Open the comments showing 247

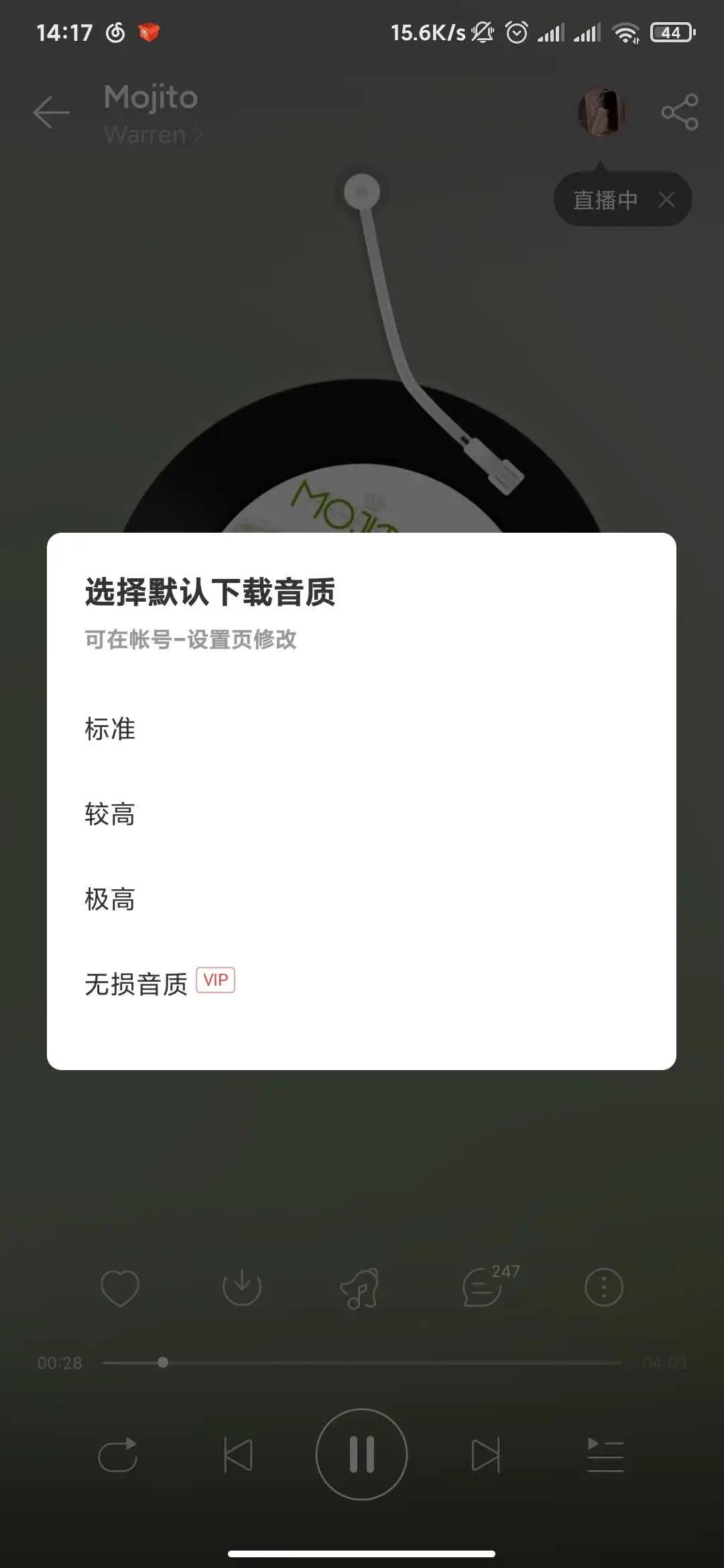(481, 1287)
